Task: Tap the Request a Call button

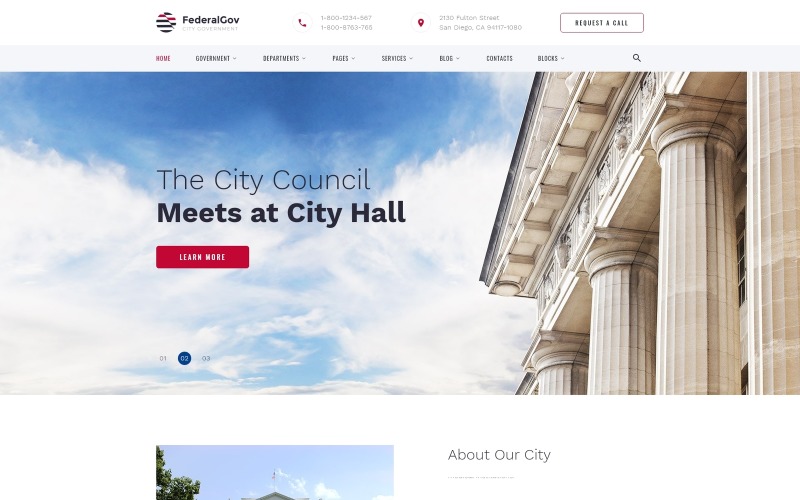Action: (x=601, y=23)
